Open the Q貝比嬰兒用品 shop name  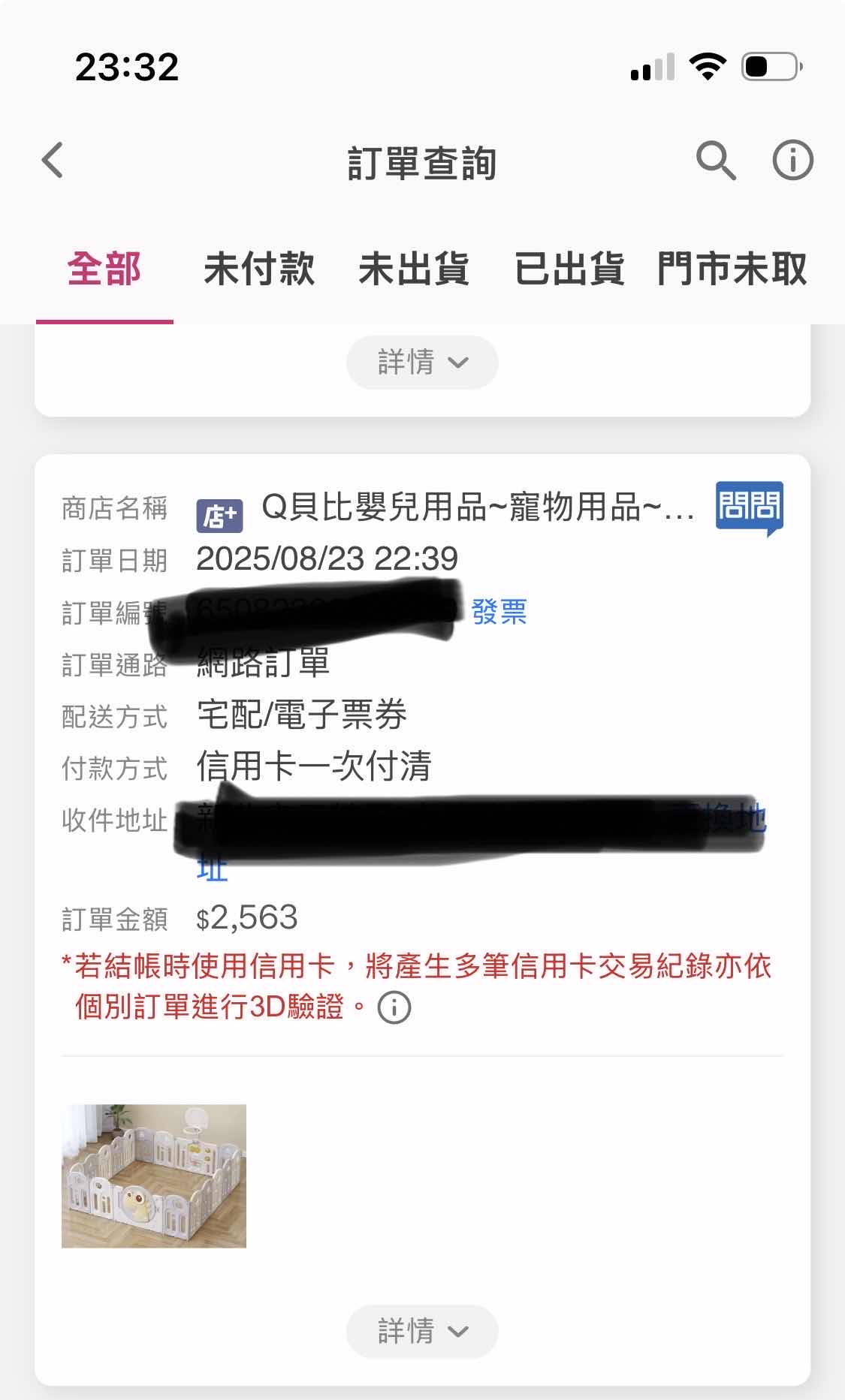(478, 508)
